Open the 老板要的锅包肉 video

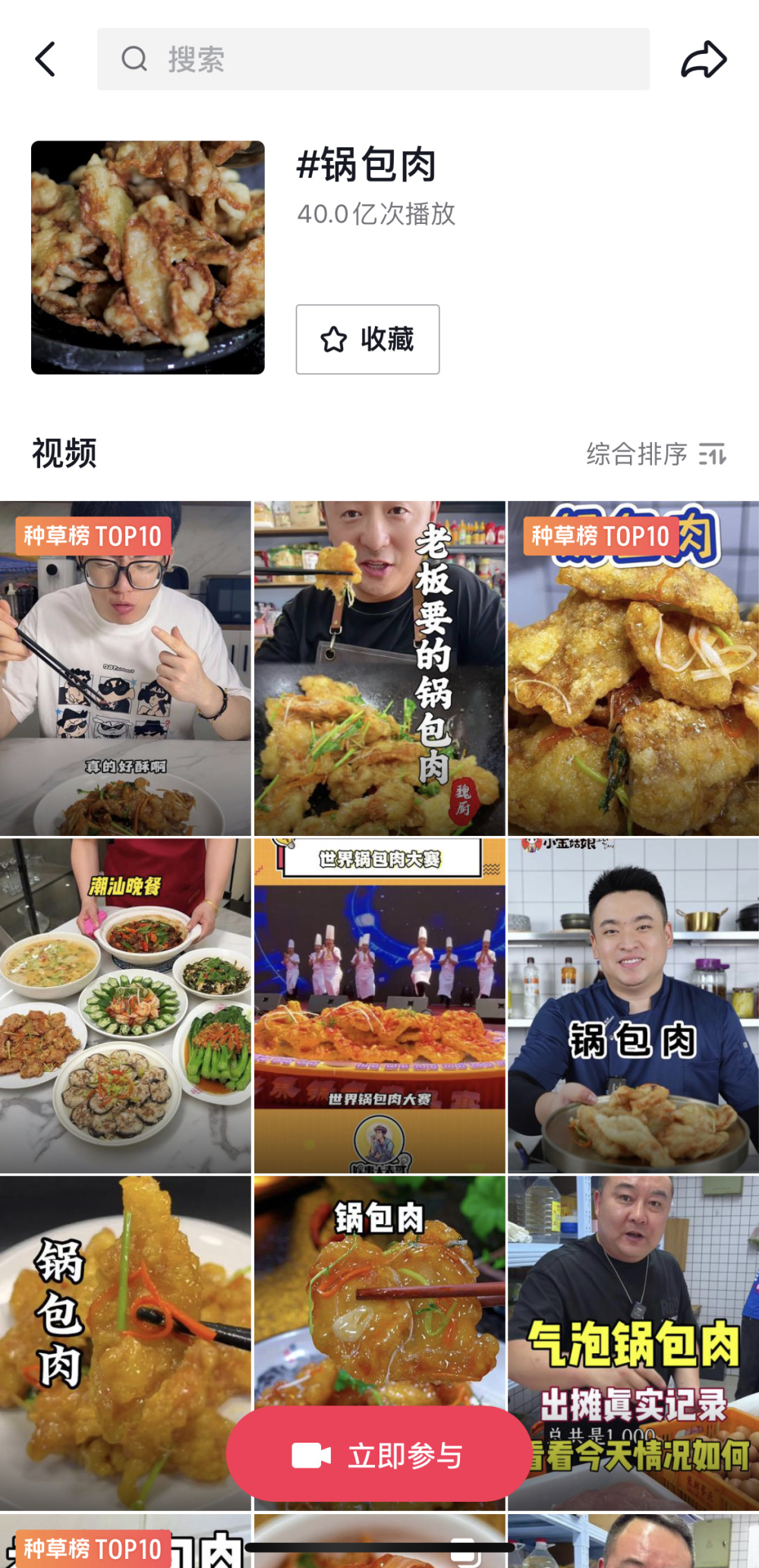[379, 668]
